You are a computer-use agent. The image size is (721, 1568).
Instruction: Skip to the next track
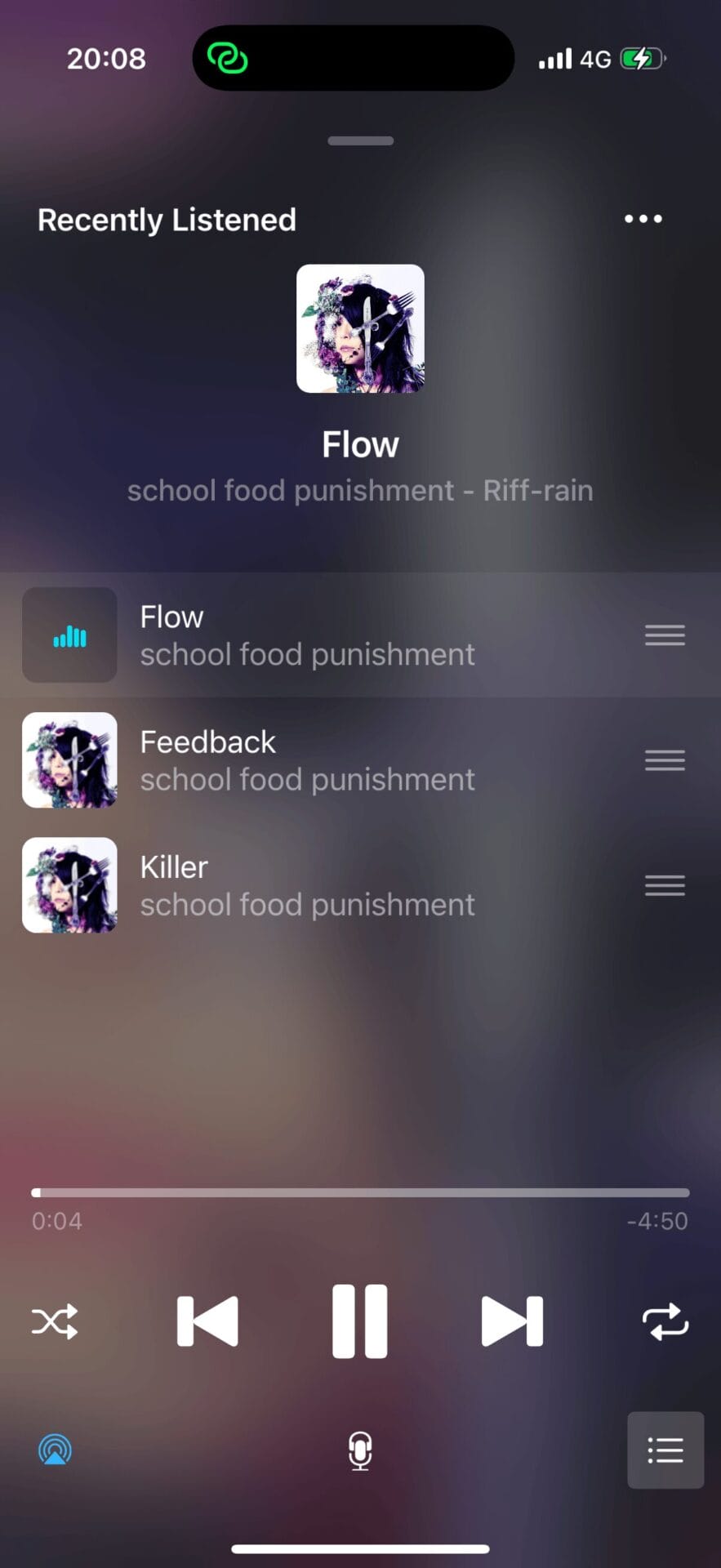pyautogui.click(x=512, y=1321)
